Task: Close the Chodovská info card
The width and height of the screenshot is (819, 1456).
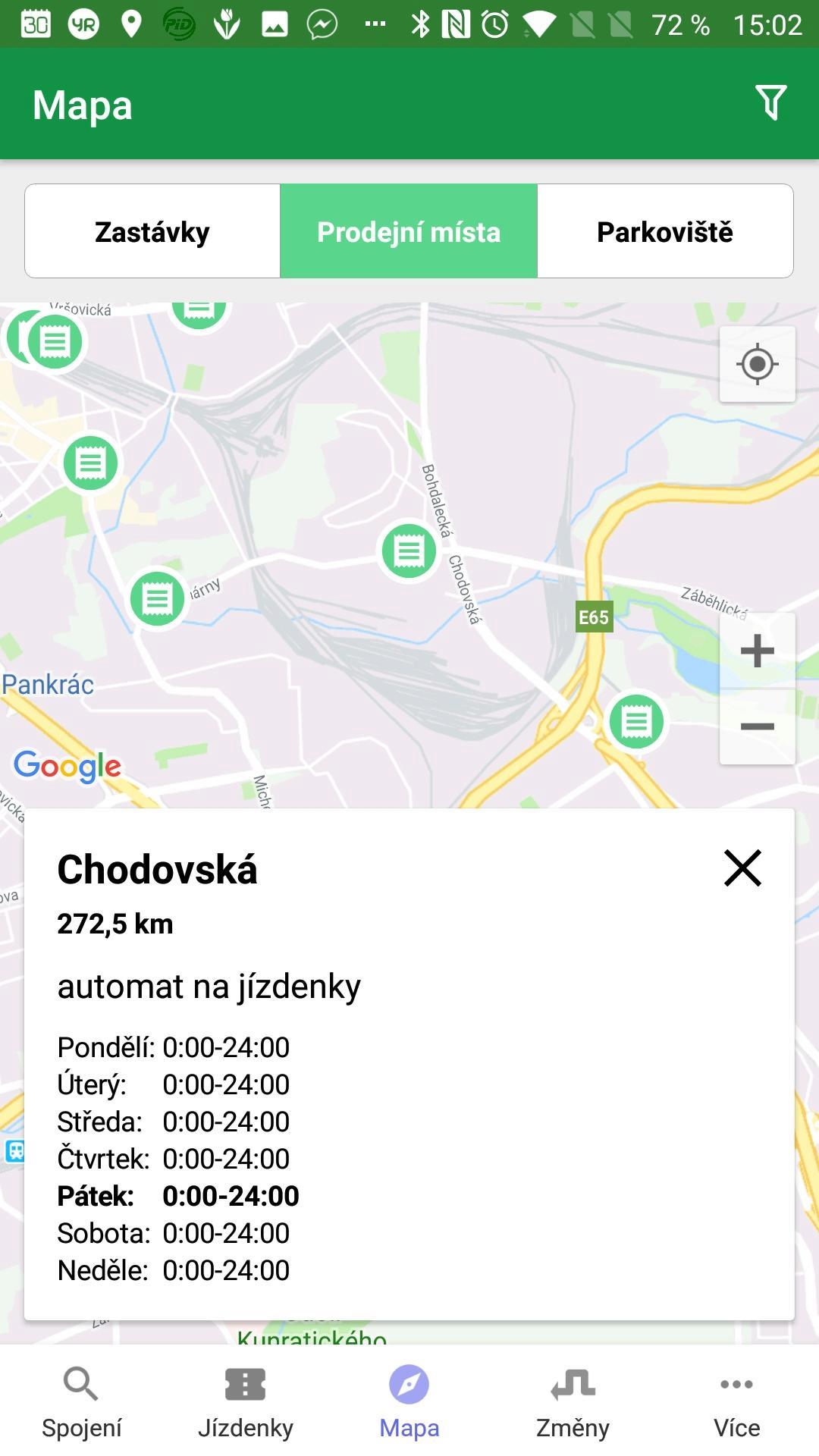Action: (x=742, y=868)
